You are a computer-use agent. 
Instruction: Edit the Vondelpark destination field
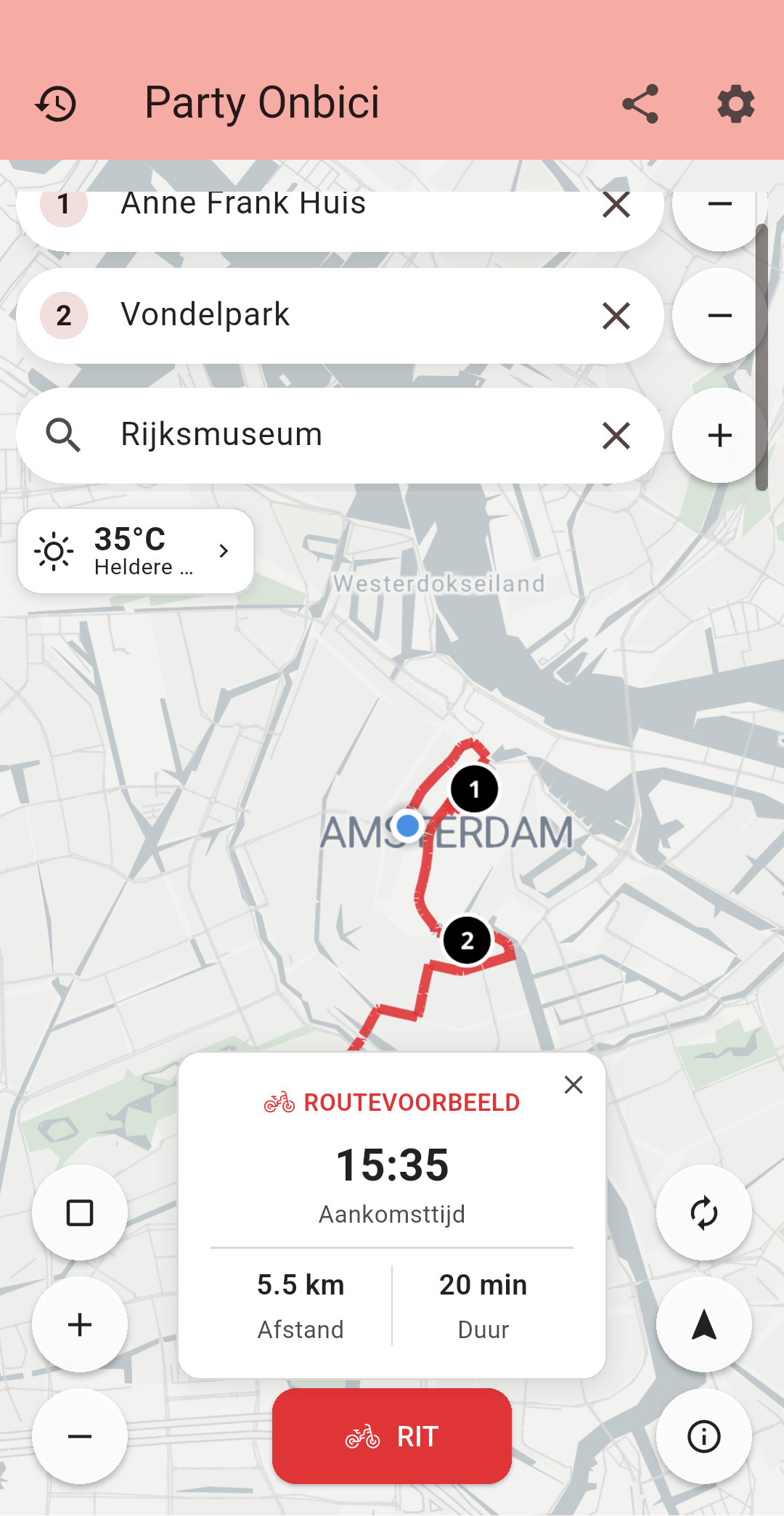(x=290, y=315)
